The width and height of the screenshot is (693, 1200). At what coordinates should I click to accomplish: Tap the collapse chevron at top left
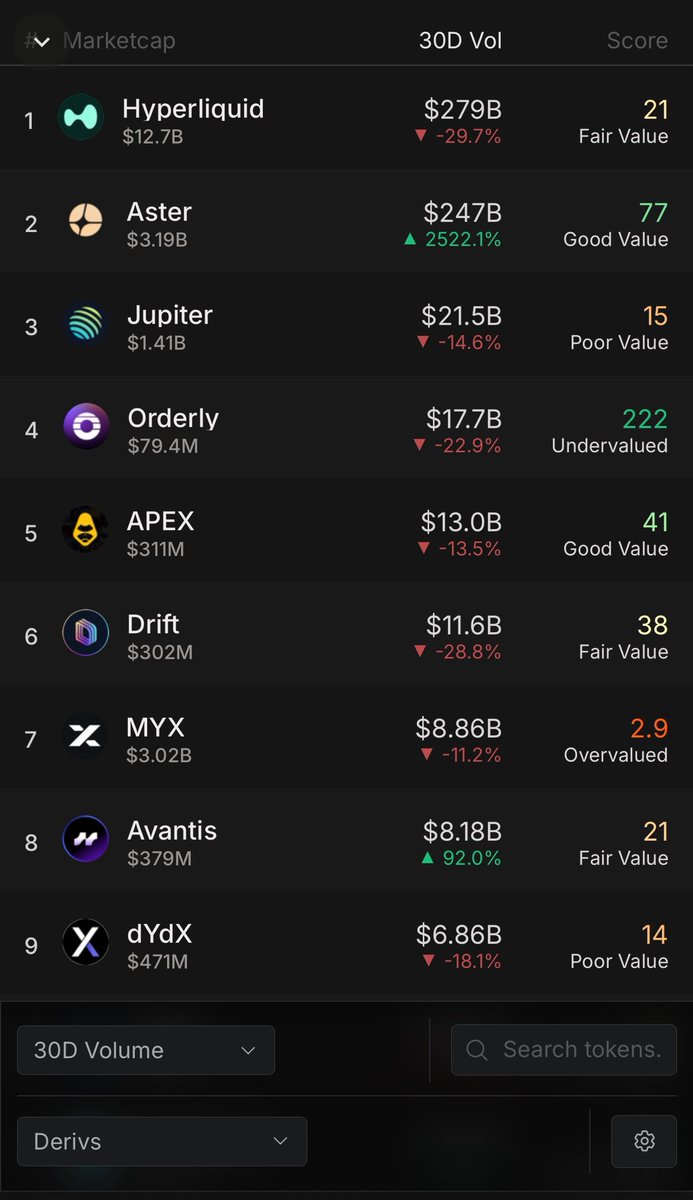click(x=41, y=41)
